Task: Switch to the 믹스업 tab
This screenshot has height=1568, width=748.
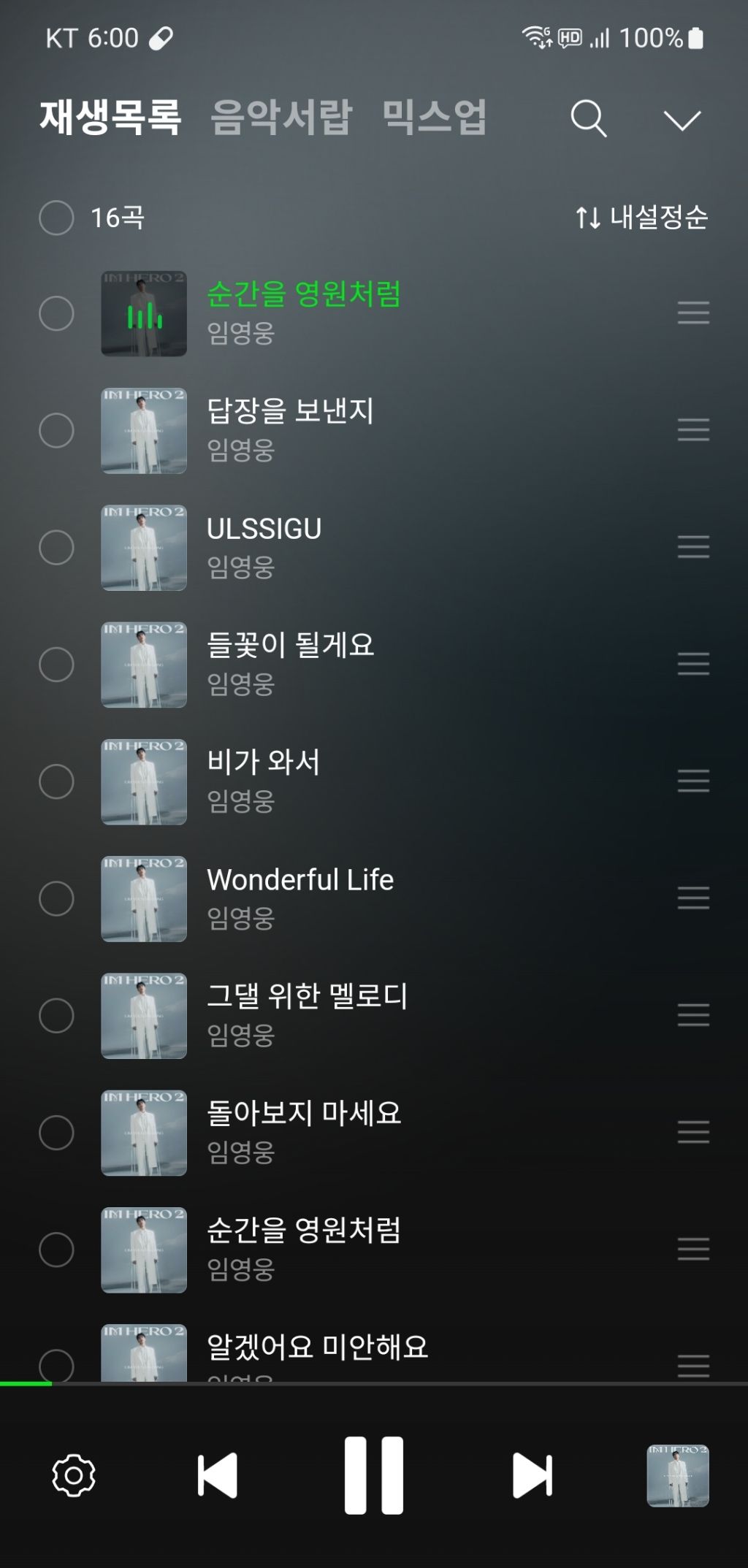Action: 435,117
